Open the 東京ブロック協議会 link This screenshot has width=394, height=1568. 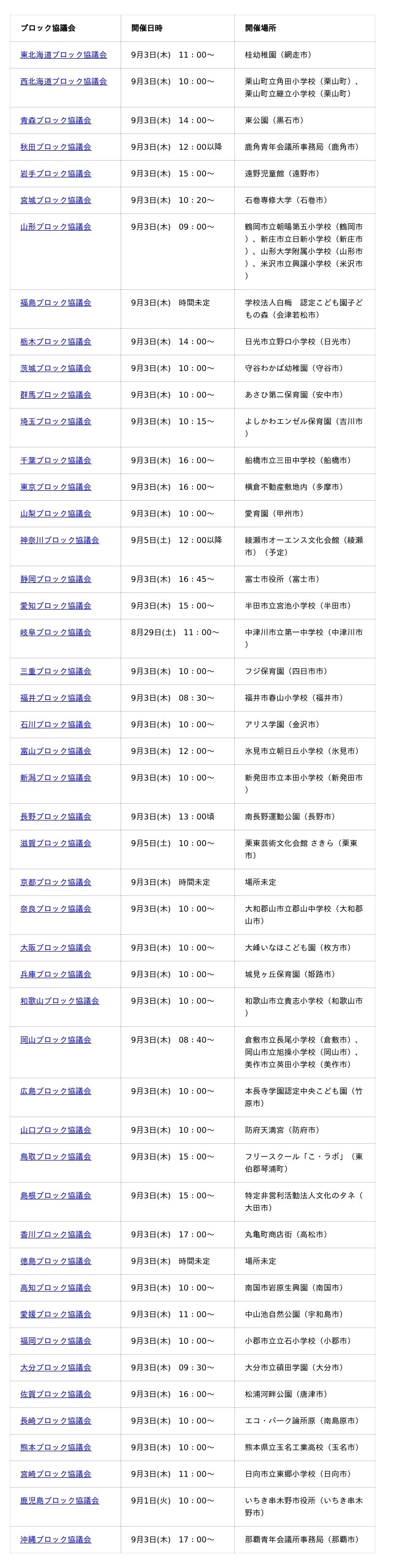click(56, 487)
